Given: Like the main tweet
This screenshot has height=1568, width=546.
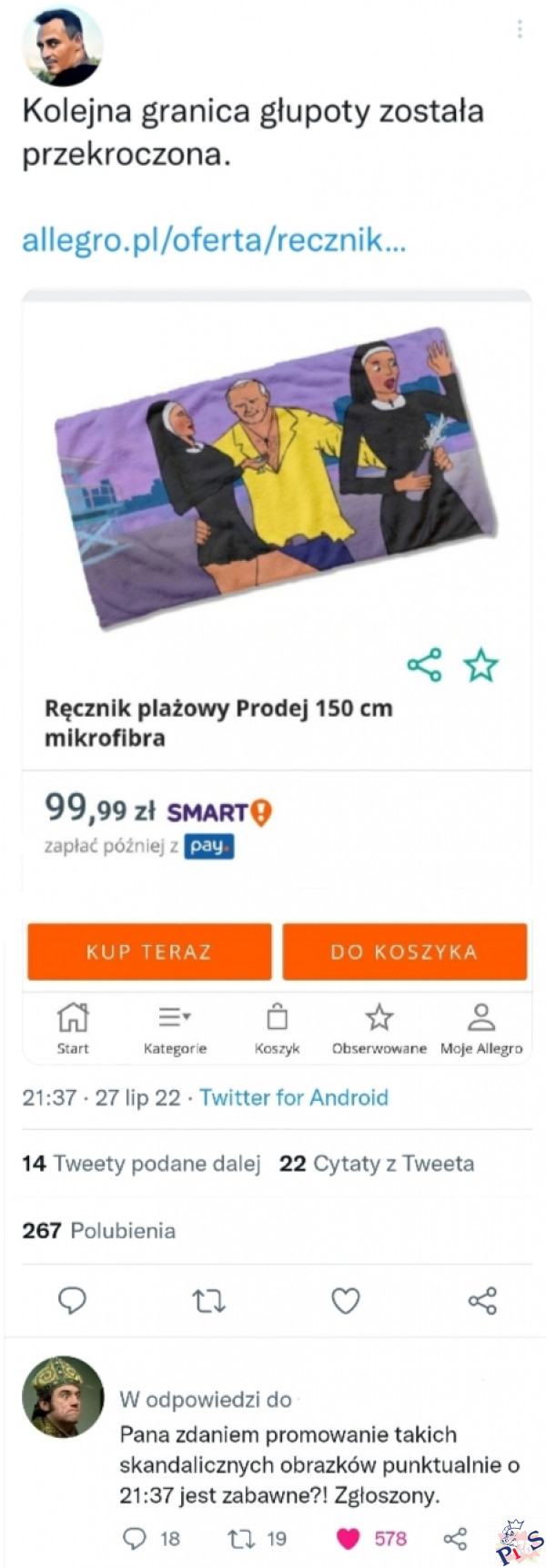Looking at the screenshot, I should pos(346,1300).
